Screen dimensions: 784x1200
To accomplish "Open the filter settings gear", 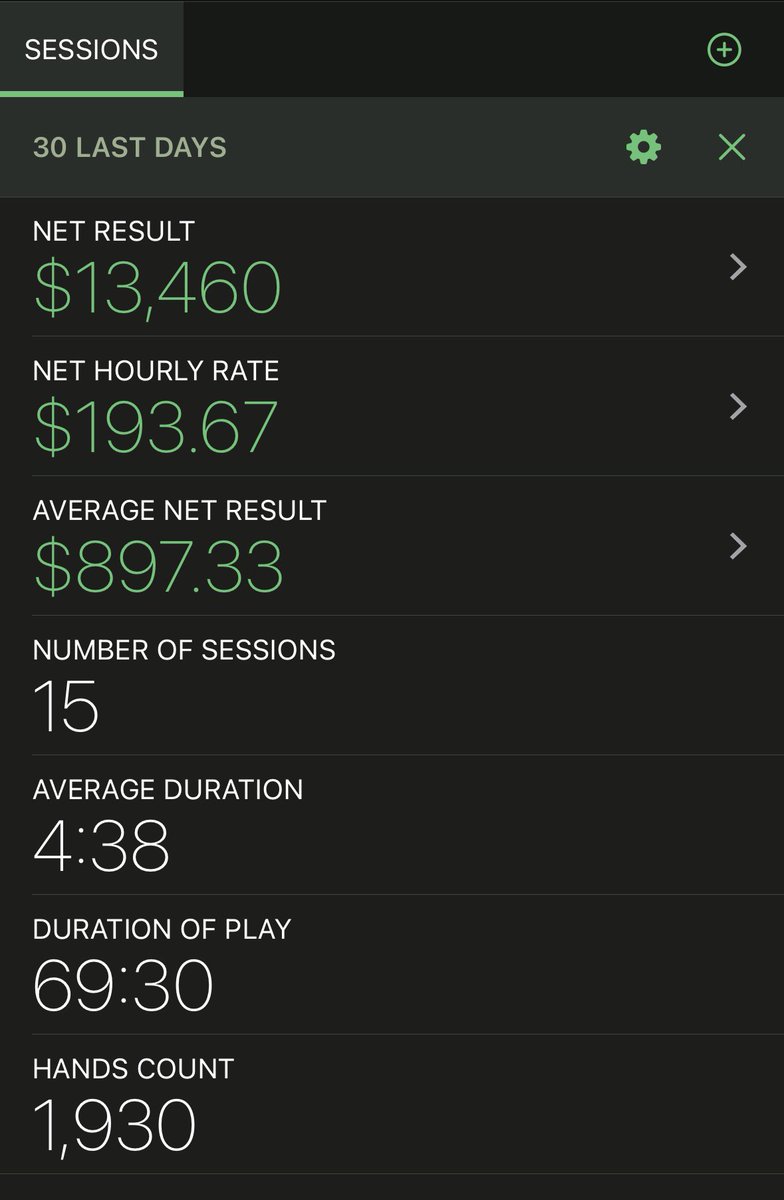I will (643, 148).
